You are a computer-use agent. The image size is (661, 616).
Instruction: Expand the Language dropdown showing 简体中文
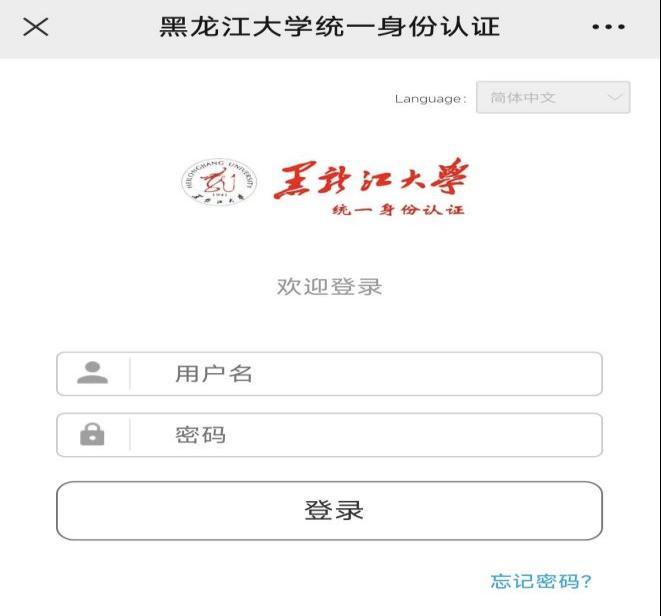(x=553, y=98)
